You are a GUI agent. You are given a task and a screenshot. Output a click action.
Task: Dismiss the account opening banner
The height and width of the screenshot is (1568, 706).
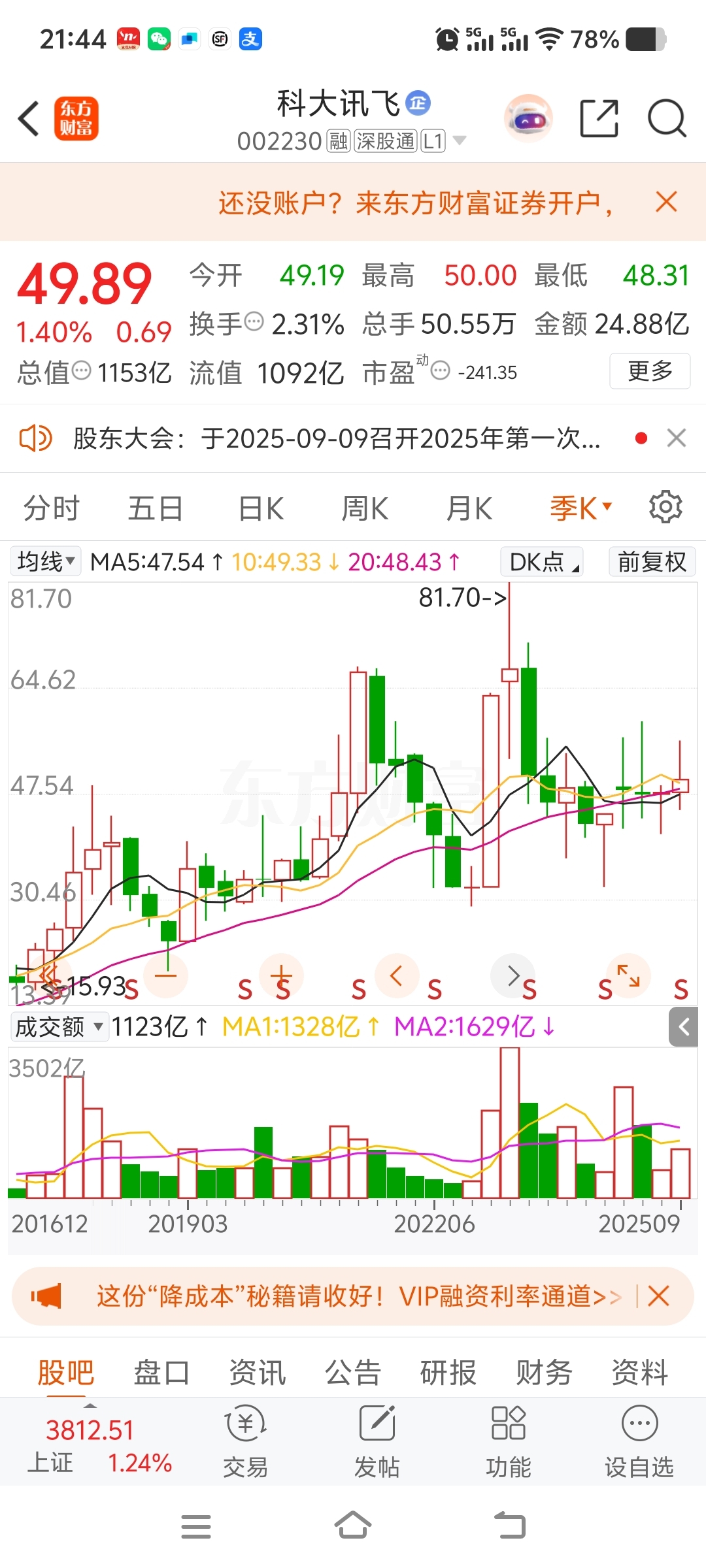click(666, 202)
